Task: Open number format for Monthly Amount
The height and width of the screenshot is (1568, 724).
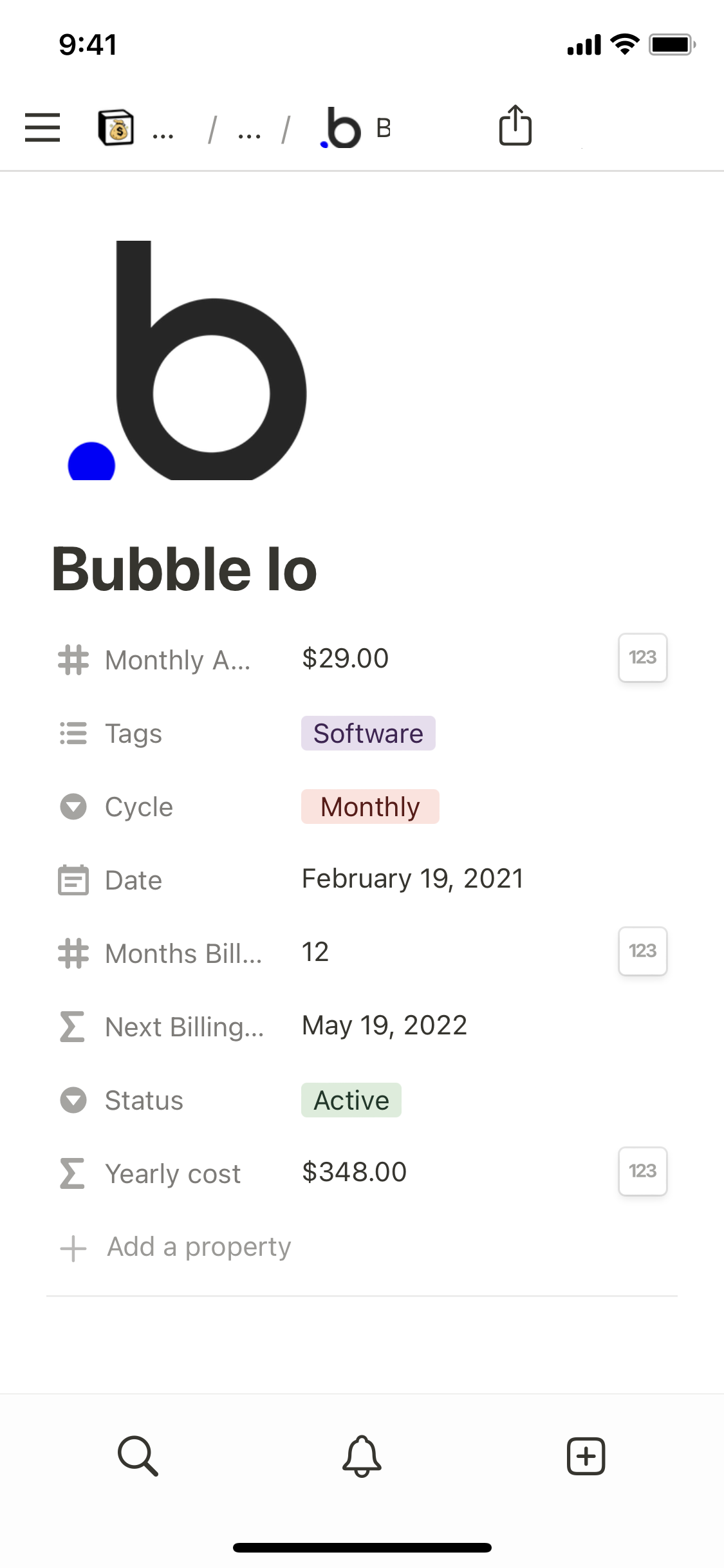Action: 642,658
